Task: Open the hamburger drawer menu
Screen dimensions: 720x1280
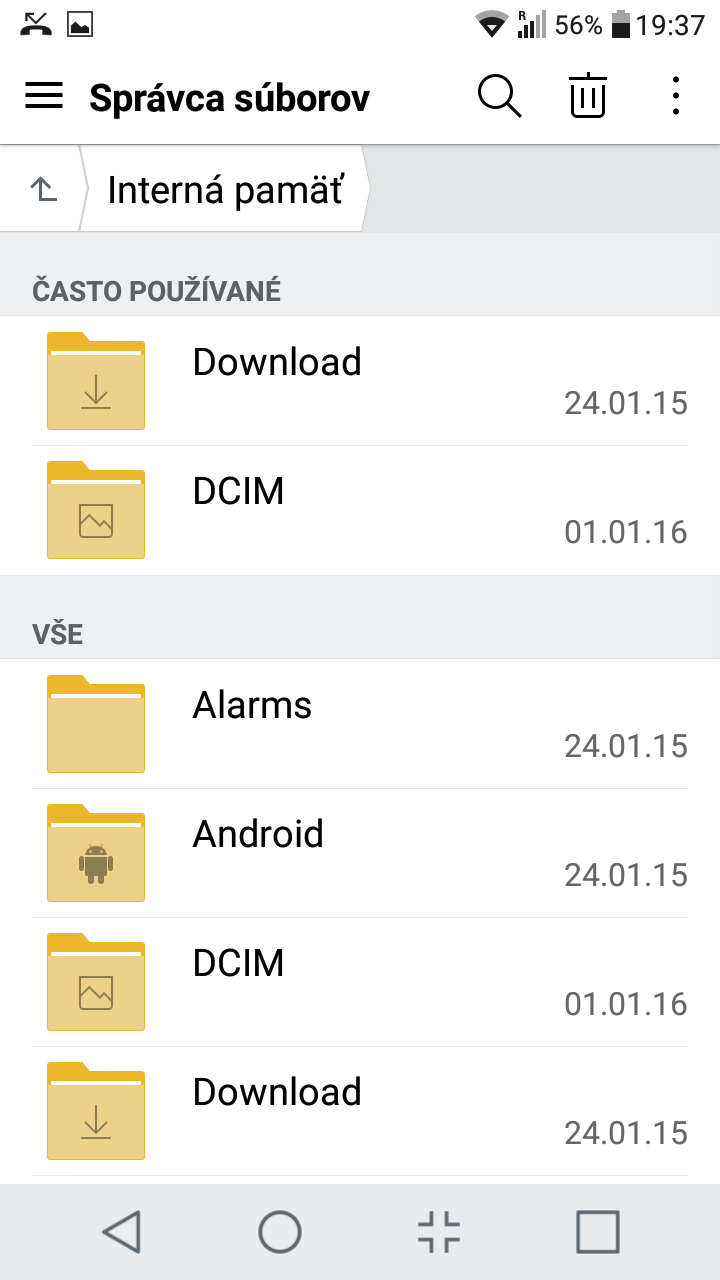Action: (44, 97)
